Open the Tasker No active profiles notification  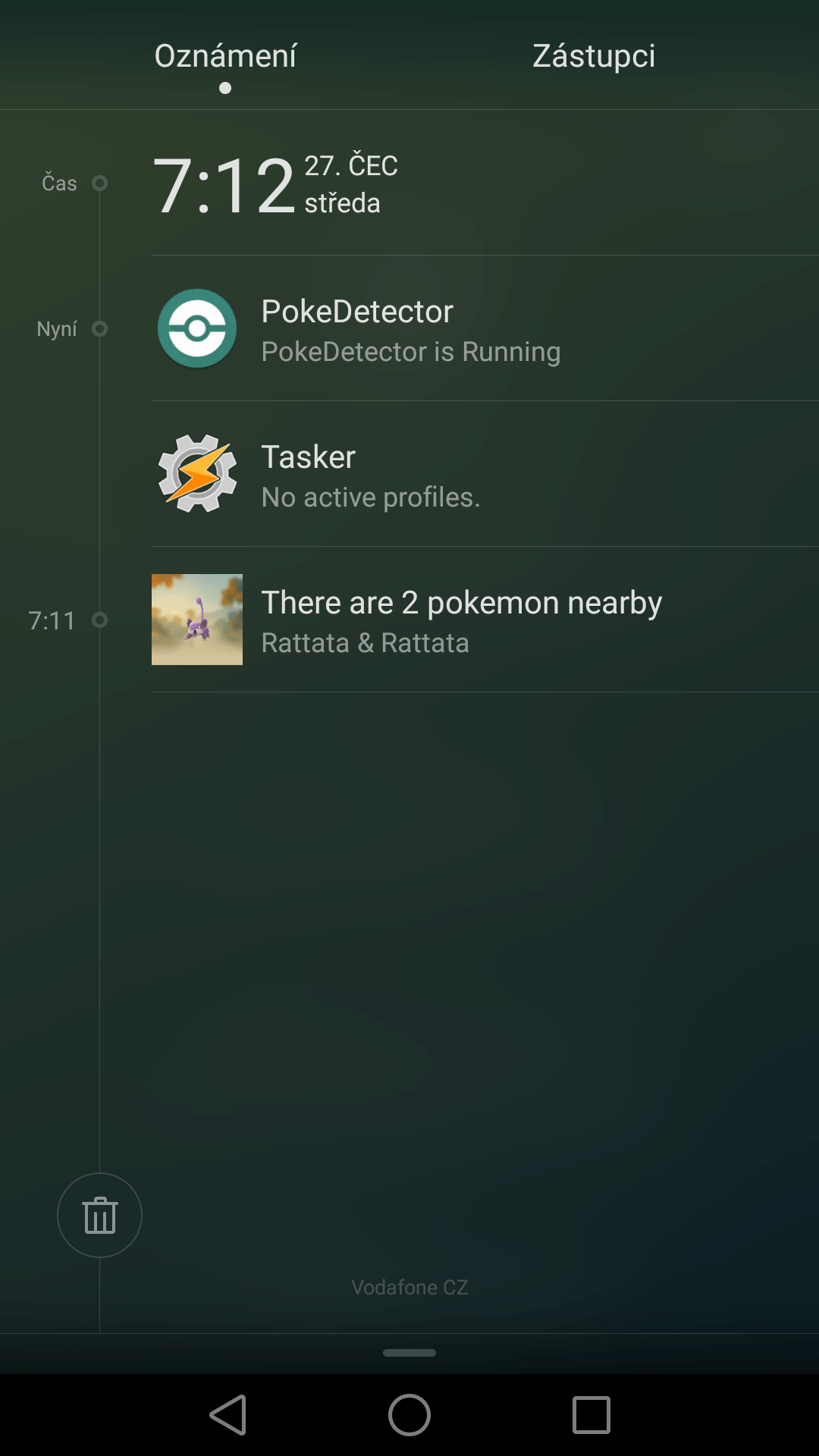[x=485, y=474]
